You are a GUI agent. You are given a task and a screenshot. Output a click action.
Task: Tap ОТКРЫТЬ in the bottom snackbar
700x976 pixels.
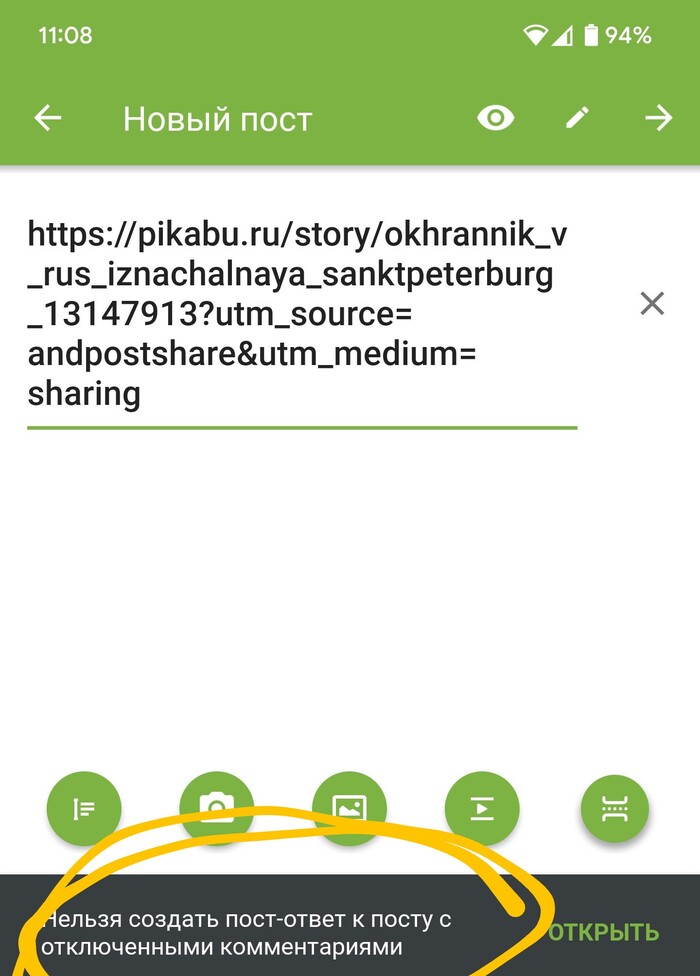pos(606,931)
